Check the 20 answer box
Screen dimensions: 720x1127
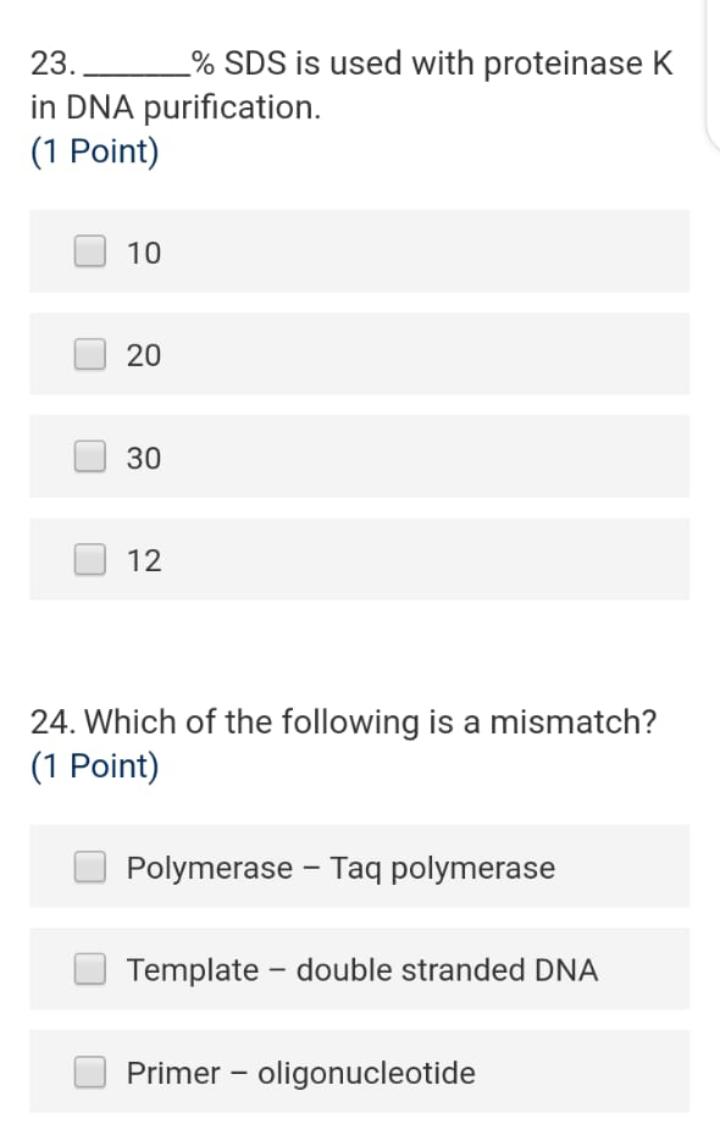[x=91, y=353]
